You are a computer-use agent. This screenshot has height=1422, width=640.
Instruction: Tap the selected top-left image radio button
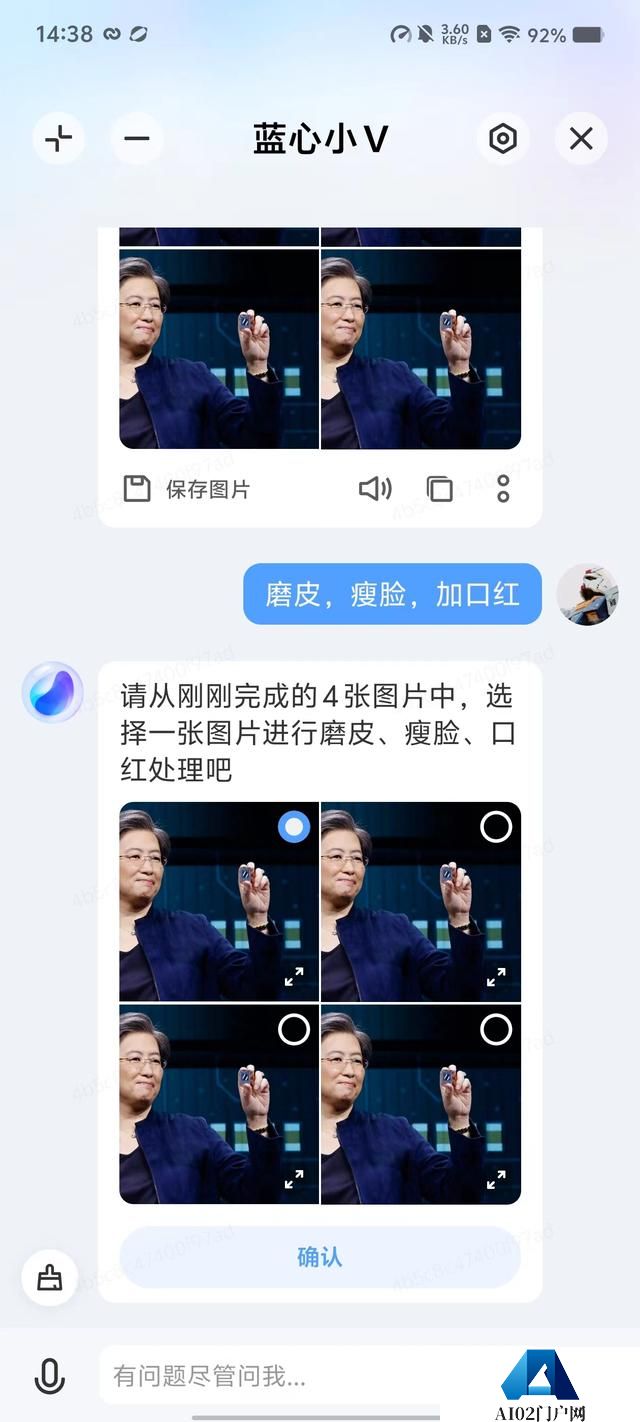294,827
